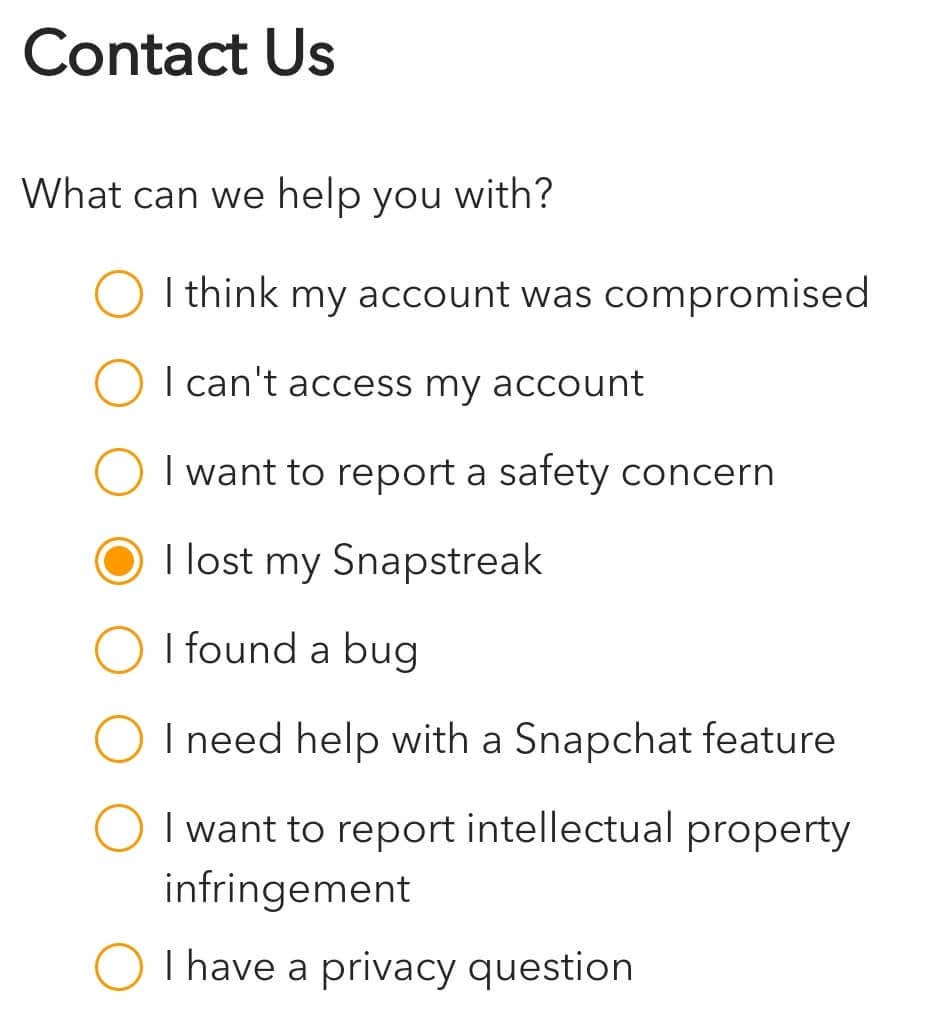Choose 'I can't access my account' option
Screen dimensions: 945x1034
[118, 384]
